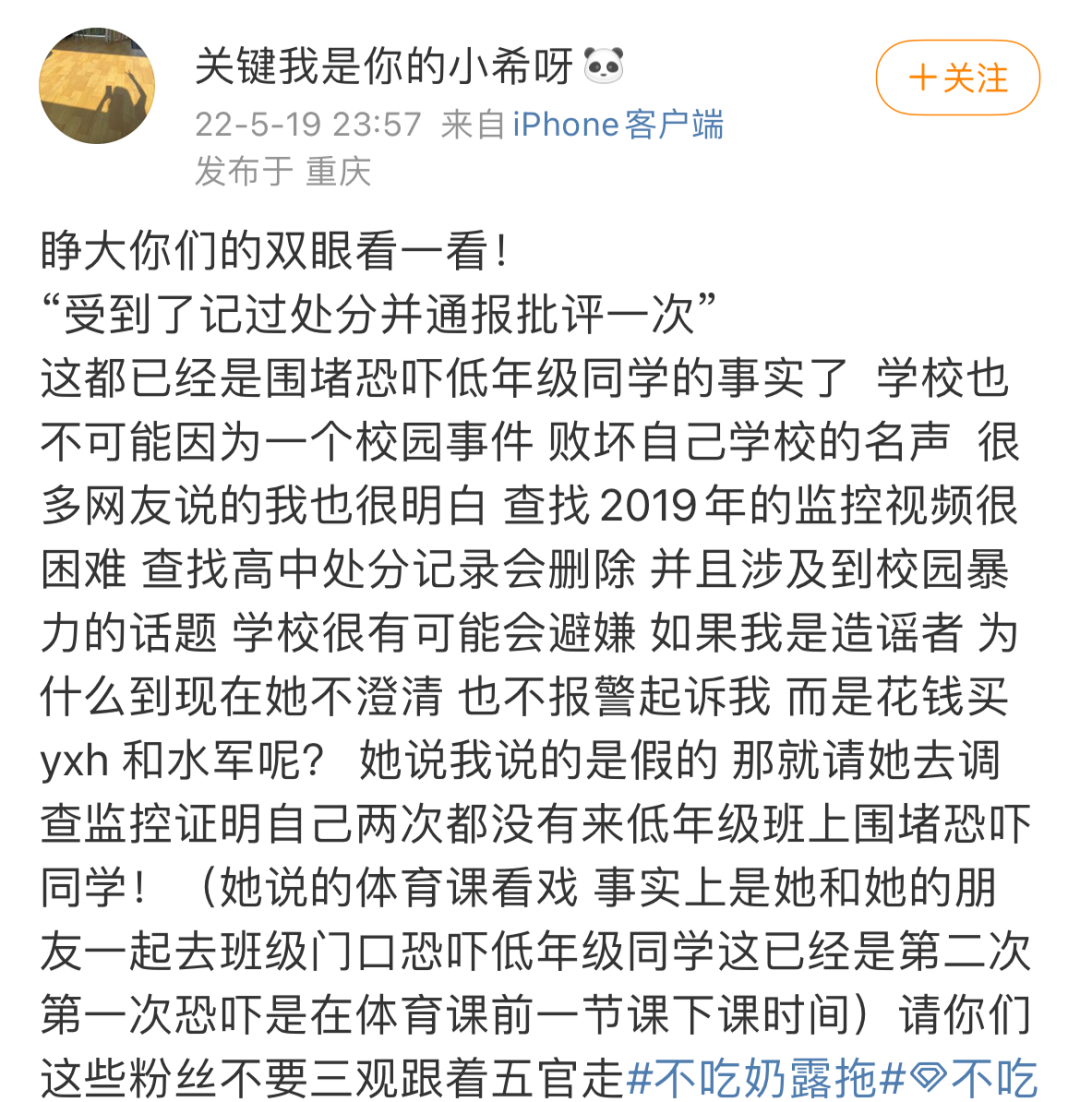Open username 关键我是你的小希呀 profile

[x=384, y=69]
